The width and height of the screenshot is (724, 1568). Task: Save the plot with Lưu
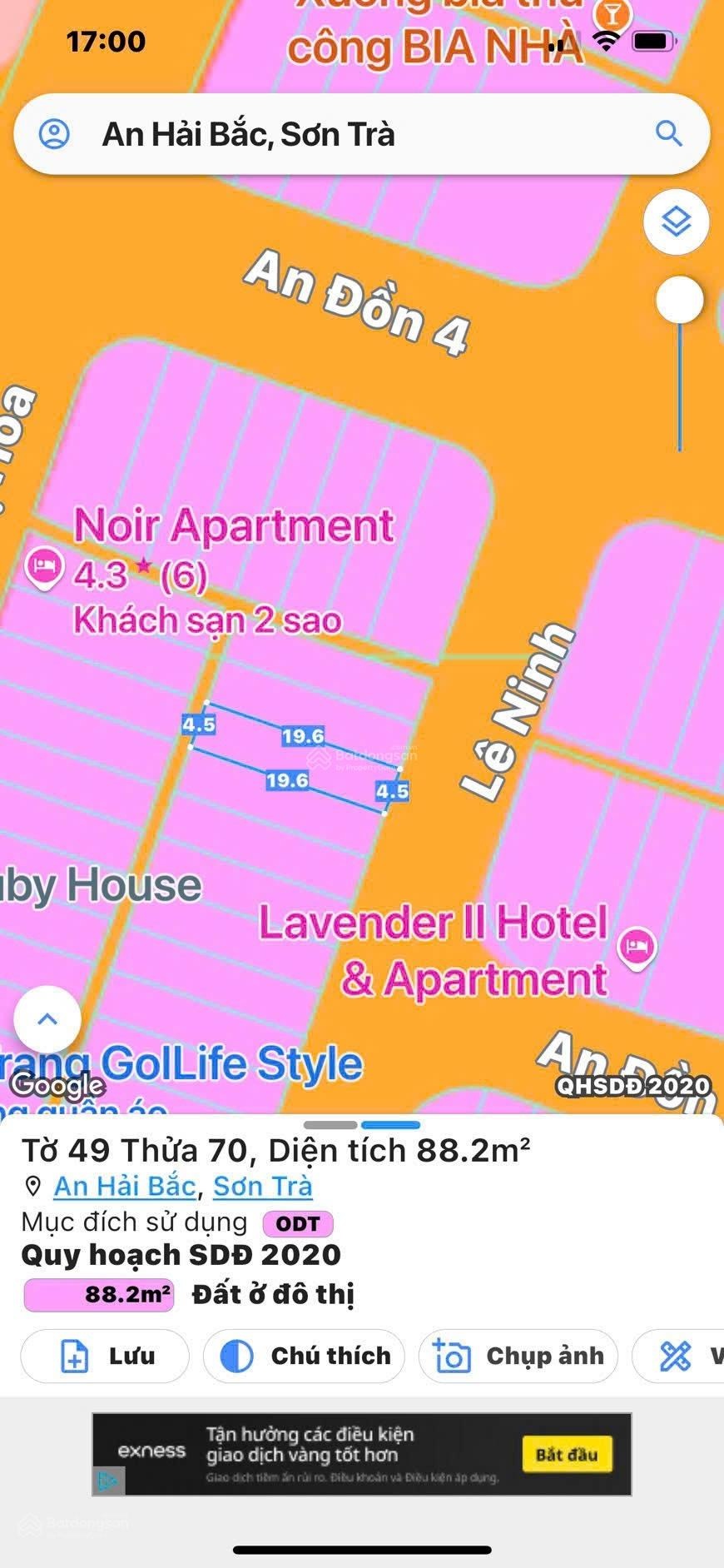point(106,1356)
